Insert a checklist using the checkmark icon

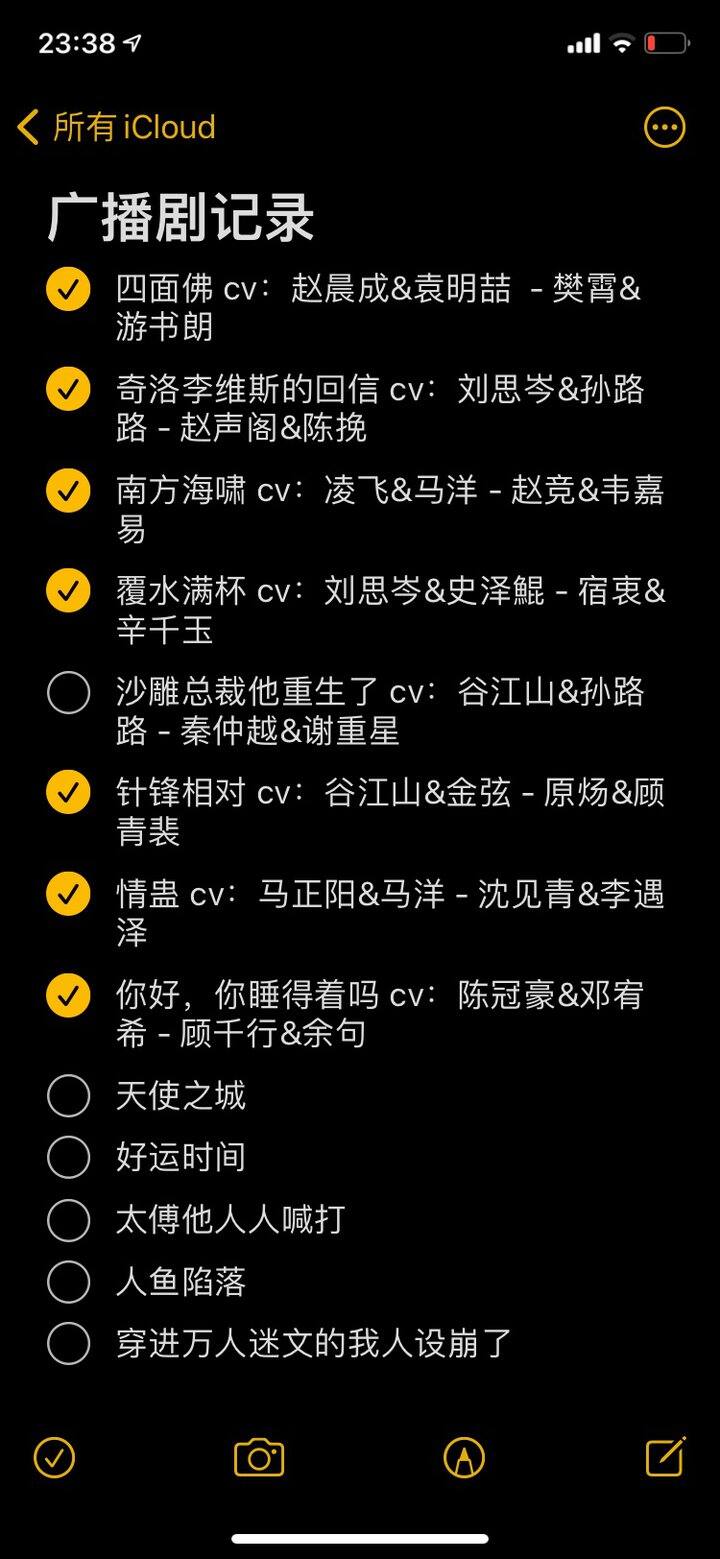(55, 1458)
